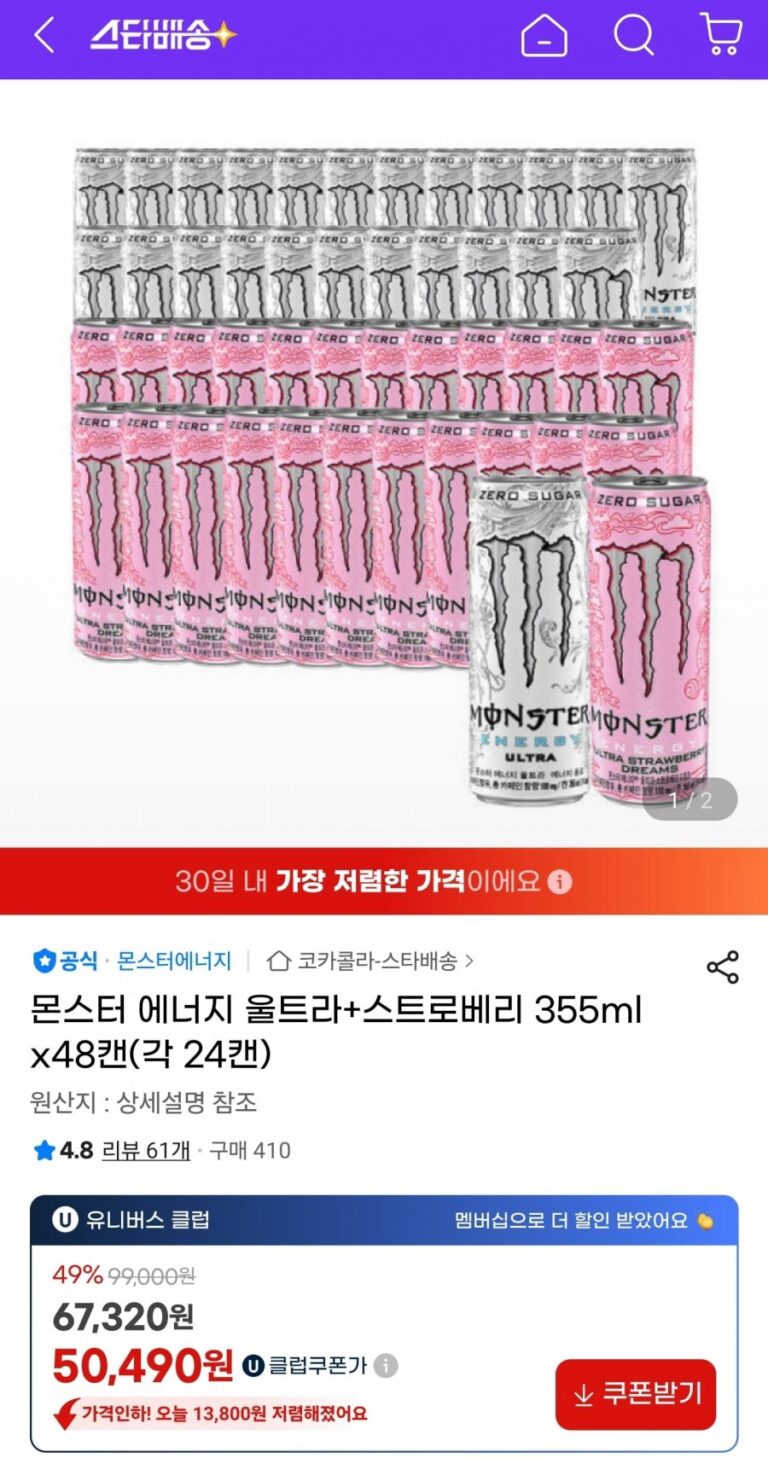Tap info icon on 30일 lowest price banner

click(x=561, y=882)
